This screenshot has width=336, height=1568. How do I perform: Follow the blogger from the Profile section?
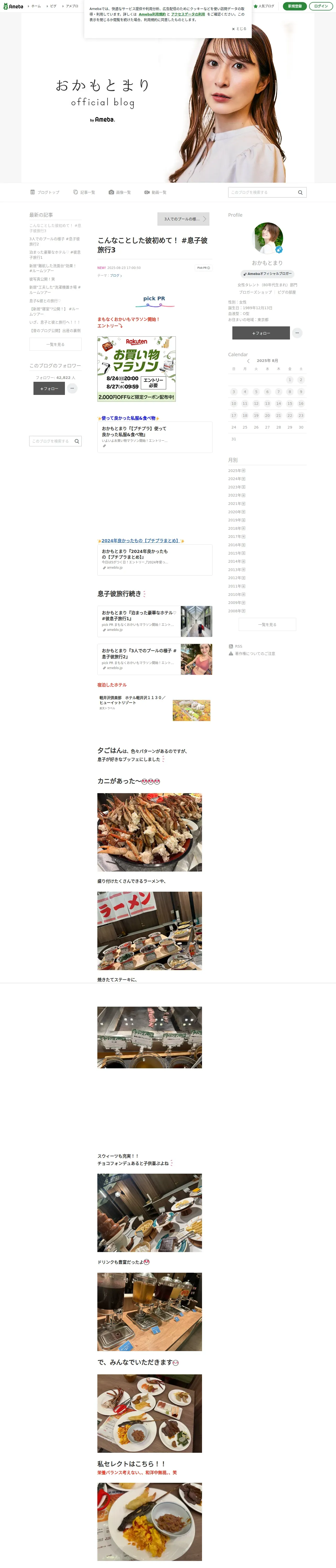click(261, 333)
